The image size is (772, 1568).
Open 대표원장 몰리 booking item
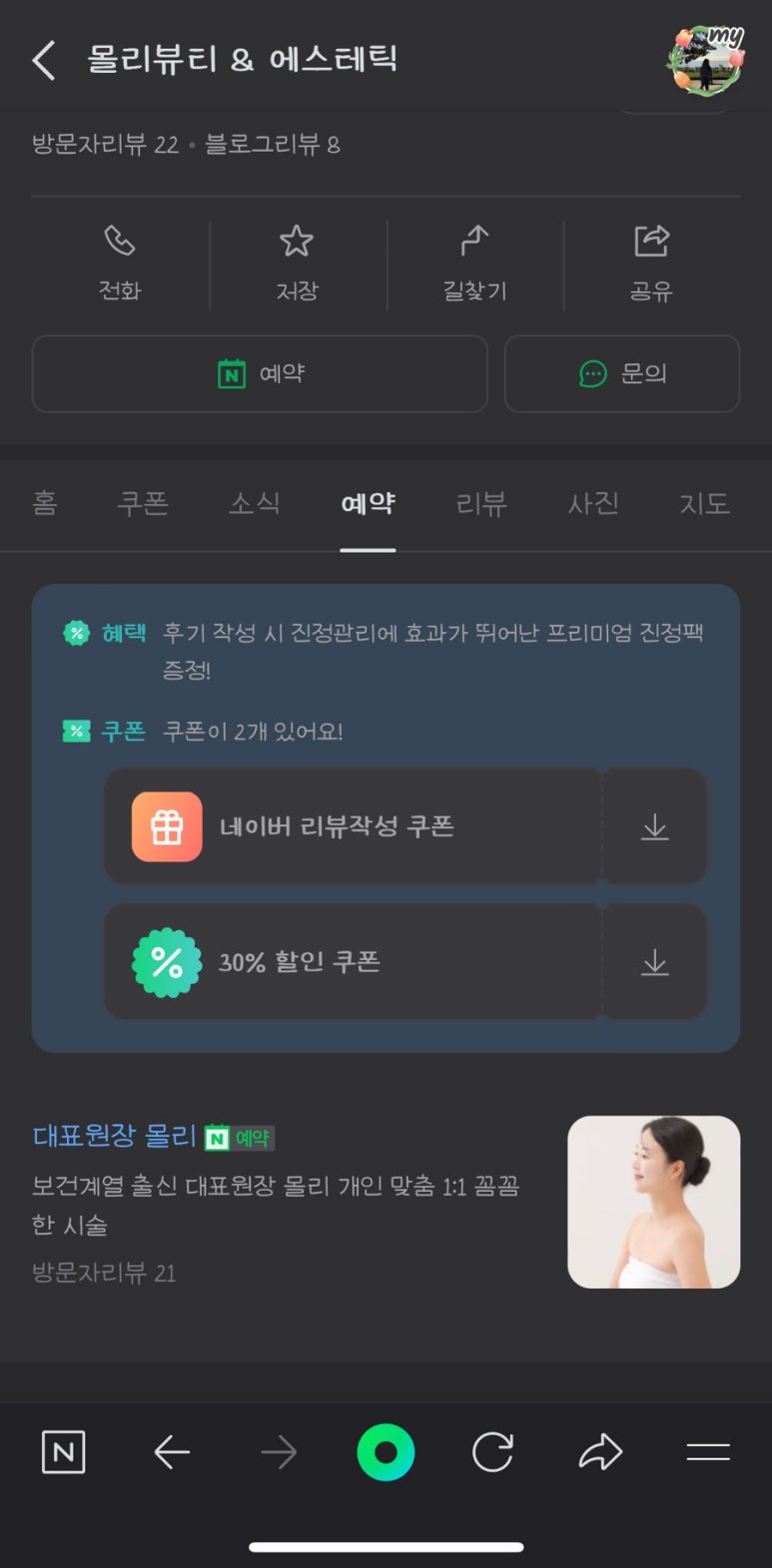click(115, 1136)
